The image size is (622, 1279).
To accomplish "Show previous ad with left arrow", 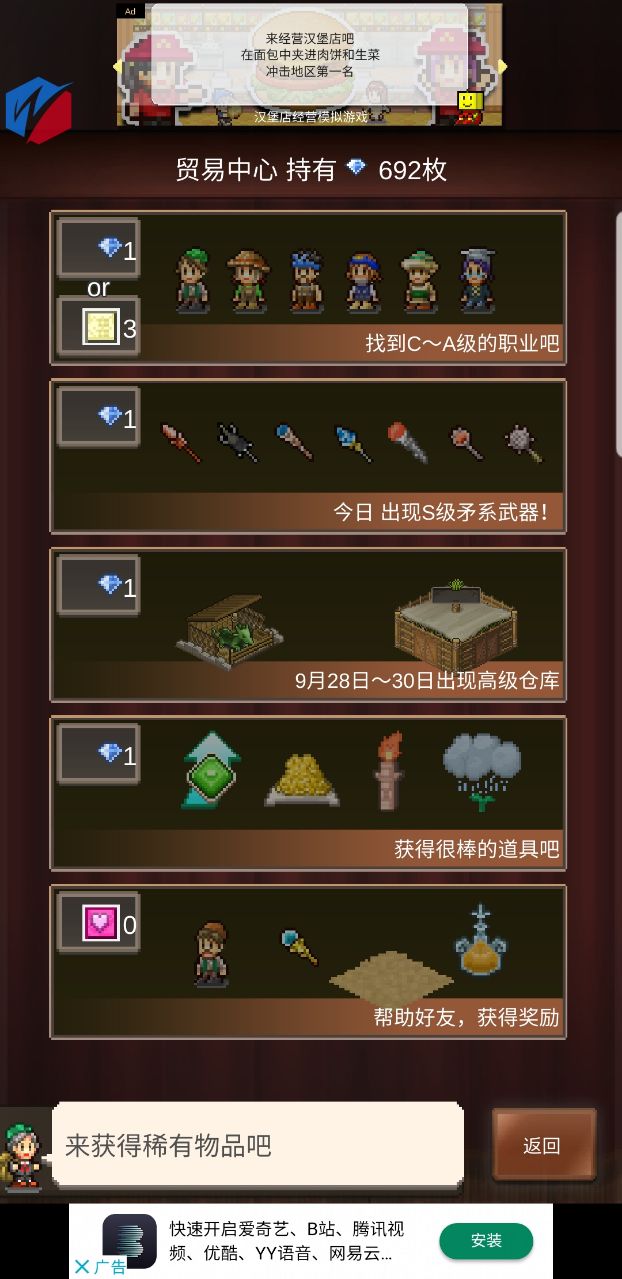I will click(117, 67).
